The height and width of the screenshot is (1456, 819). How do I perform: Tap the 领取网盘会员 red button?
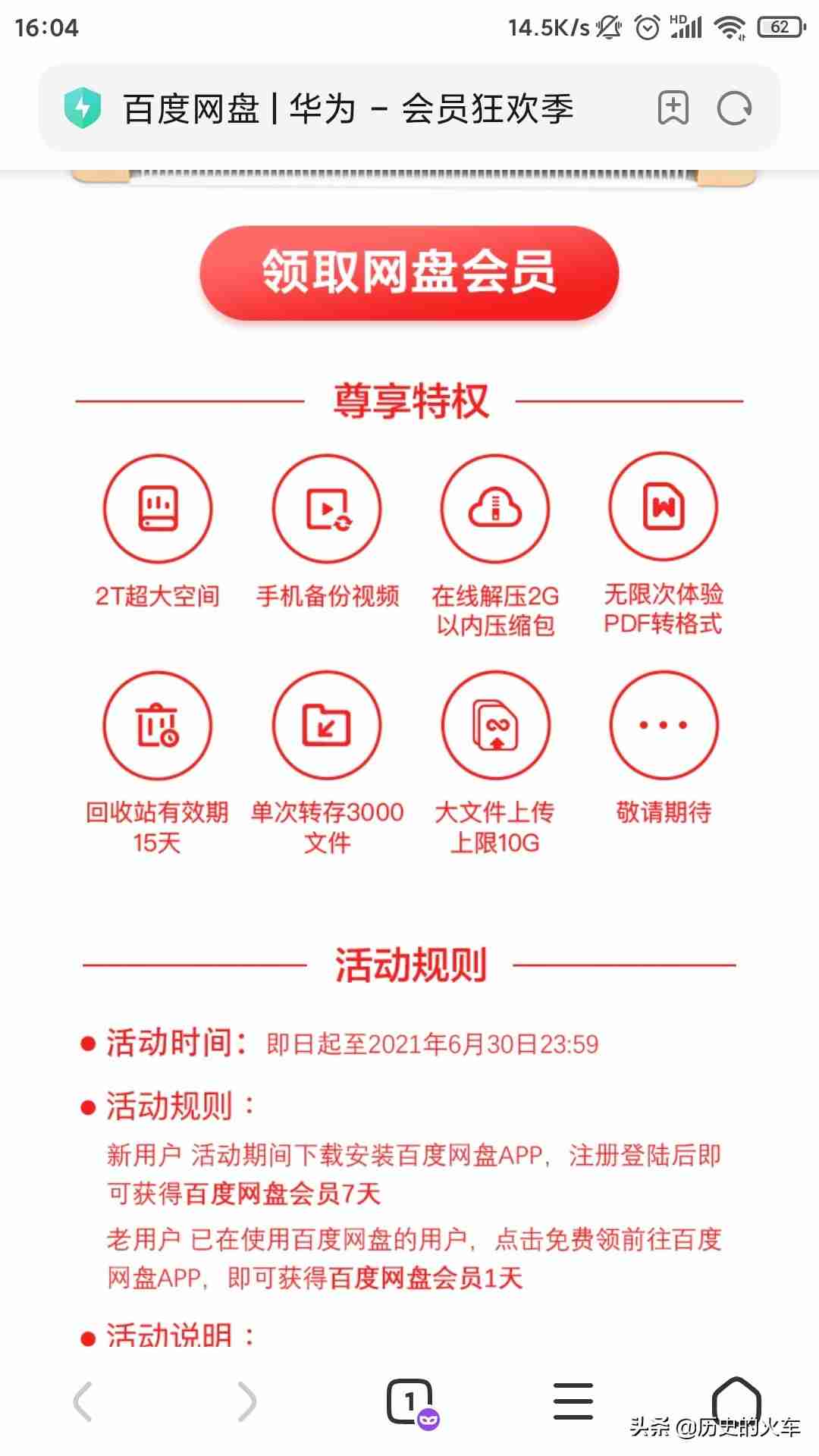click(409, 275)
